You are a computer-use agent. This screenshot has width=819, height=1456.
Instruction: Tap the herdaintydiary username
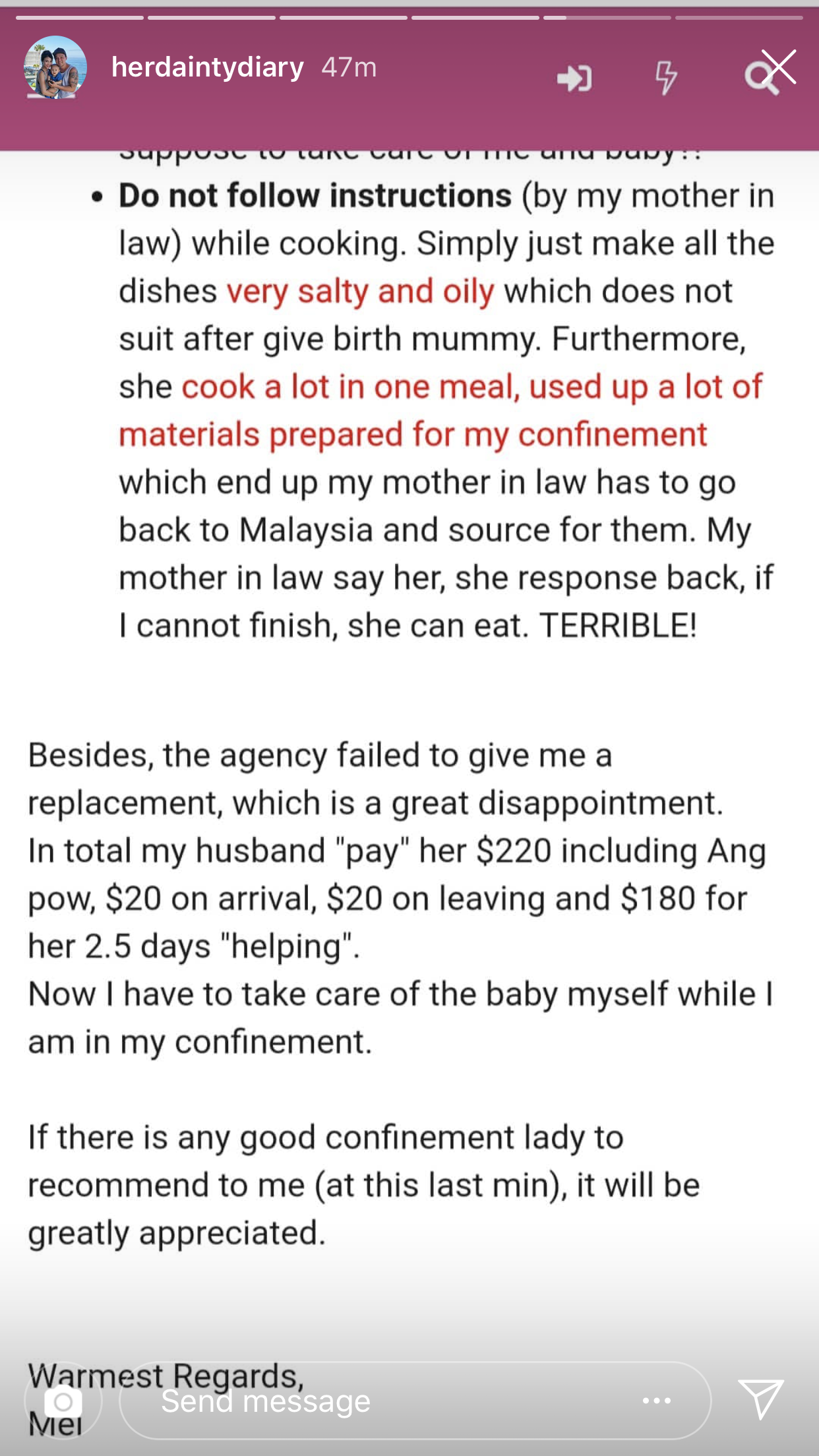point(208,67)
